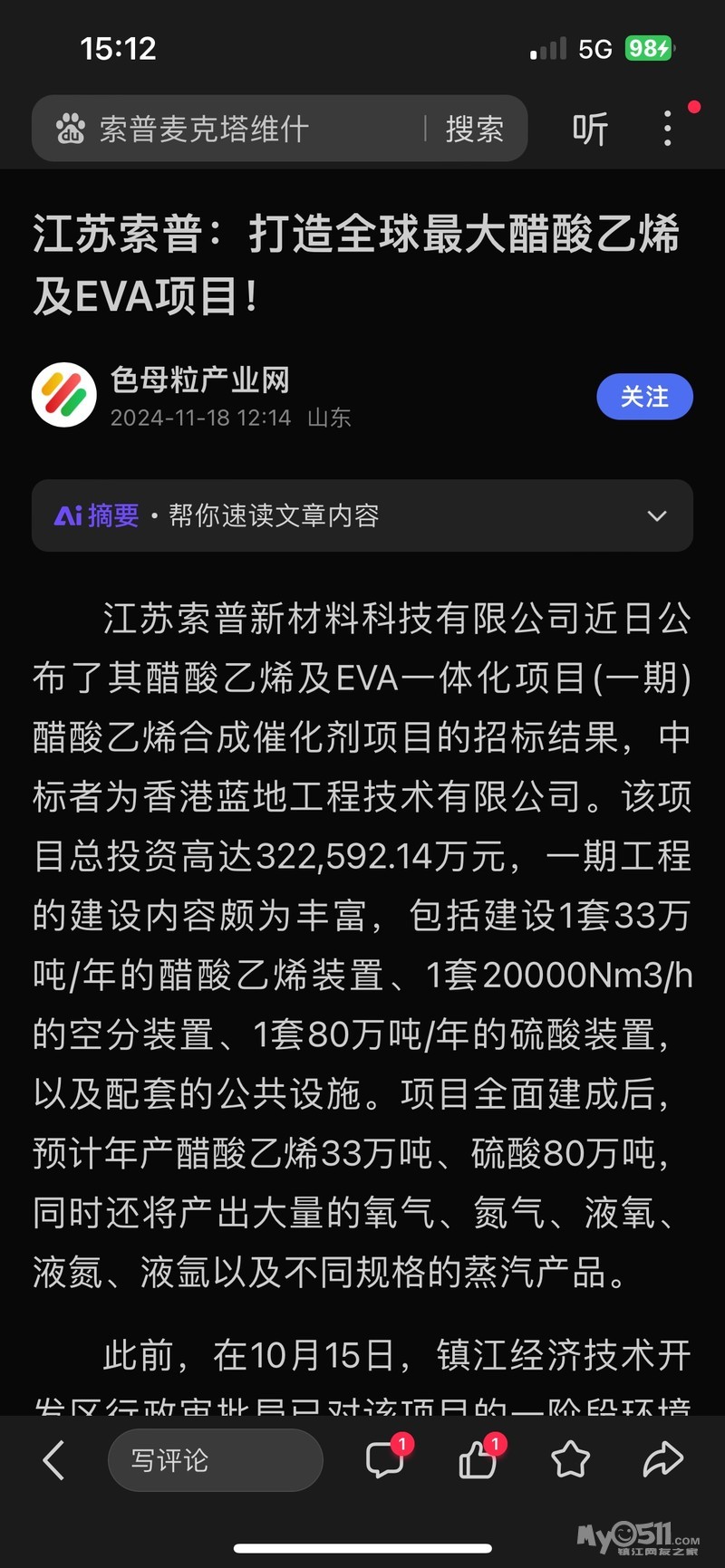Save the article to favorites
The image size is (725, 1568).
(x=570, y=1460)
